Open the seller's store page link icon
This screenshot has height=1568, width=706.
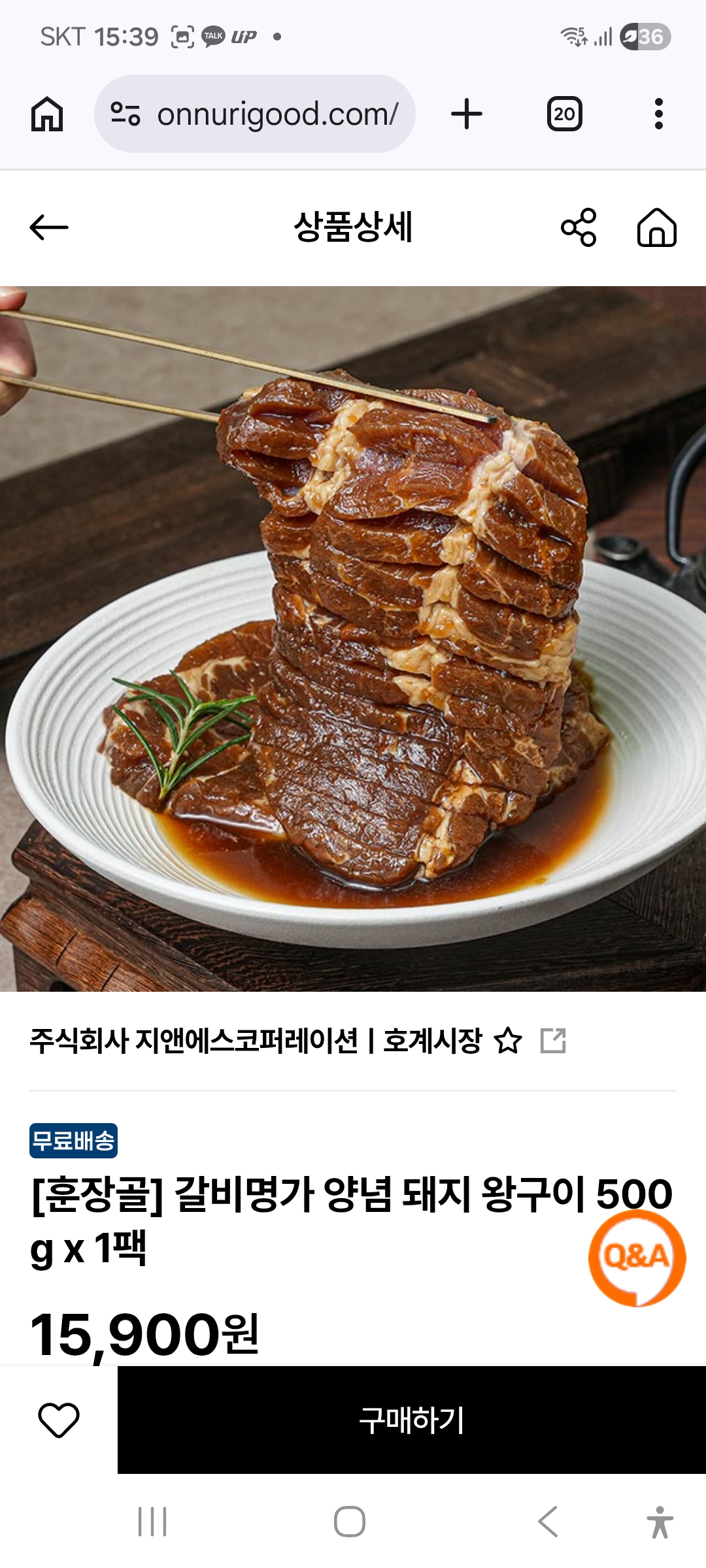(553, 1041)
